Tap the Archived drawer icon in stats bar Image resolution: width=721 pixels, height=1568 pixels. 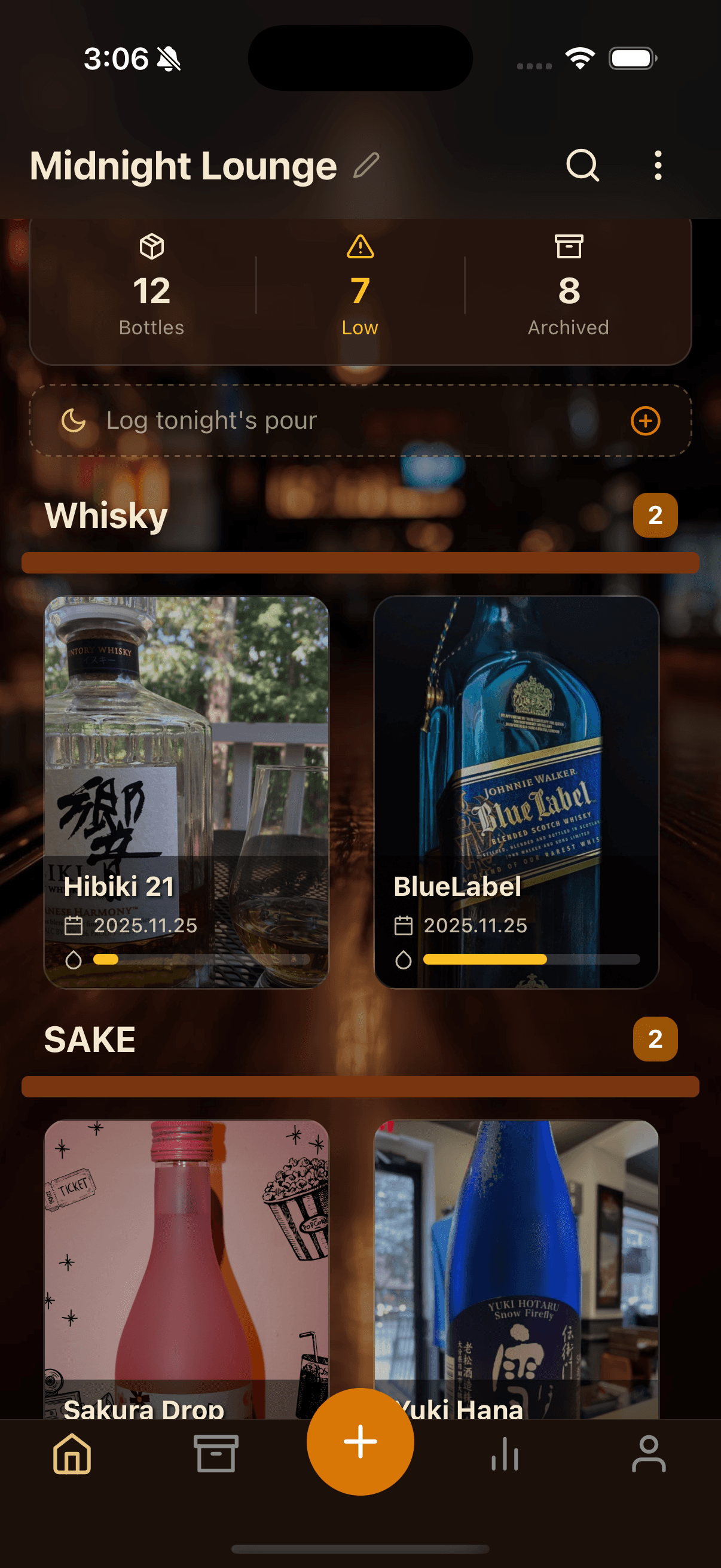[x=570, y=247]
